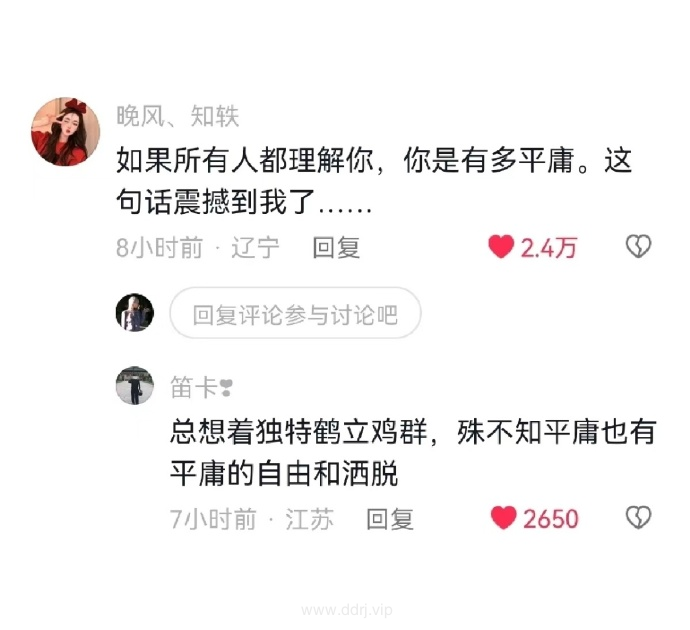Reply to 笛卡's comment
The height and width of the screenshot is (630, 690).
[390, 518]
